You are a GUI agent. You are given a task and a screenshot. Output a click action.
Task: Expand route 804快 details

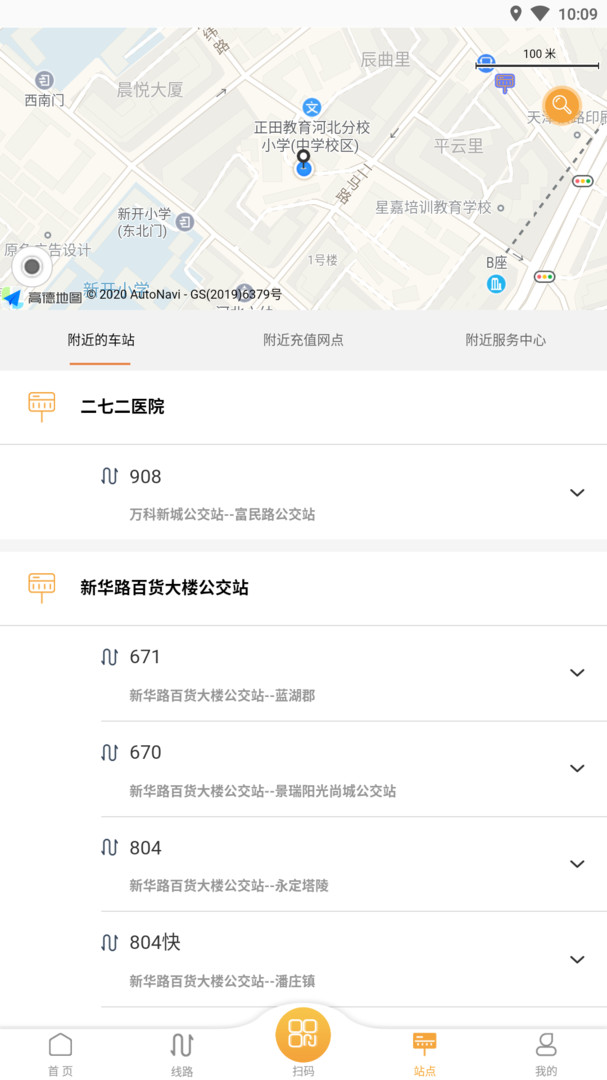click(x=576, y=959)
